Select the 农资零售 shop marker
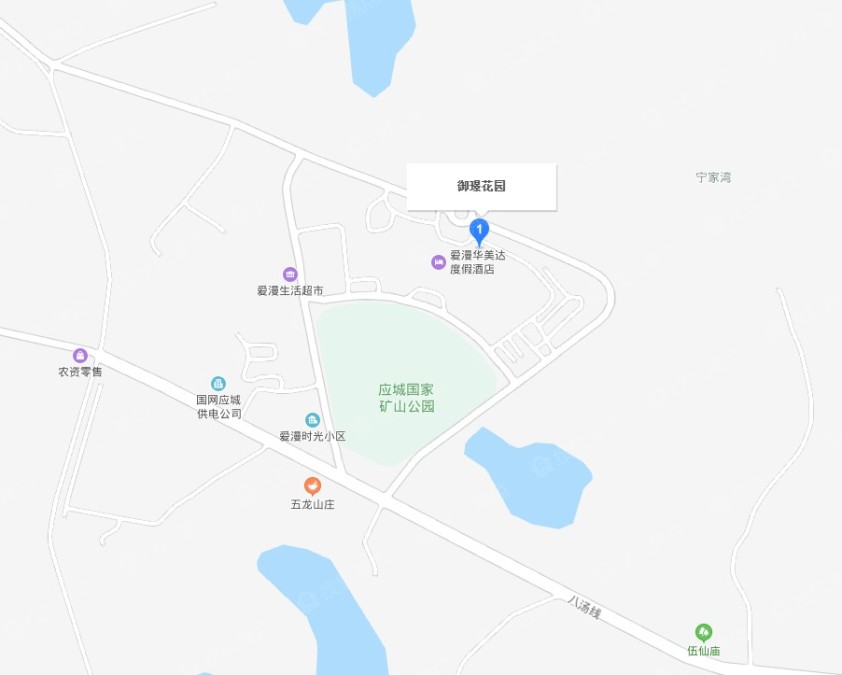Screen dimensions: 842x675 [80, 356]
